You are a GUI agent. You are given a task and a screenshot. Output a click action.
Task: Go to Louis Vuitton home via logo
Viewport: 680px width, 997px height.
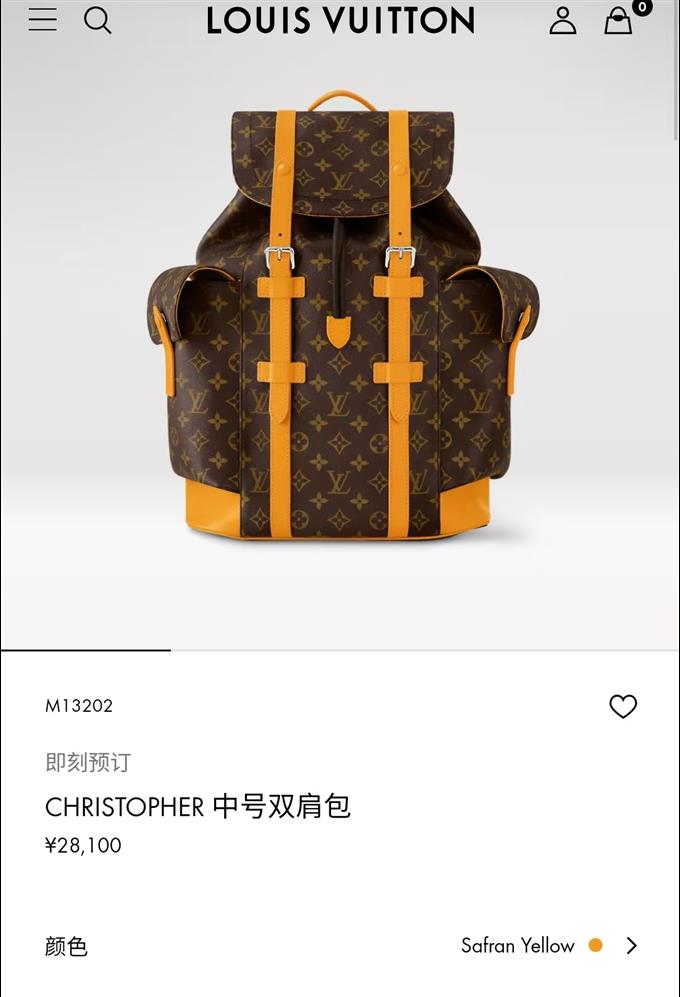coord(340,20)
